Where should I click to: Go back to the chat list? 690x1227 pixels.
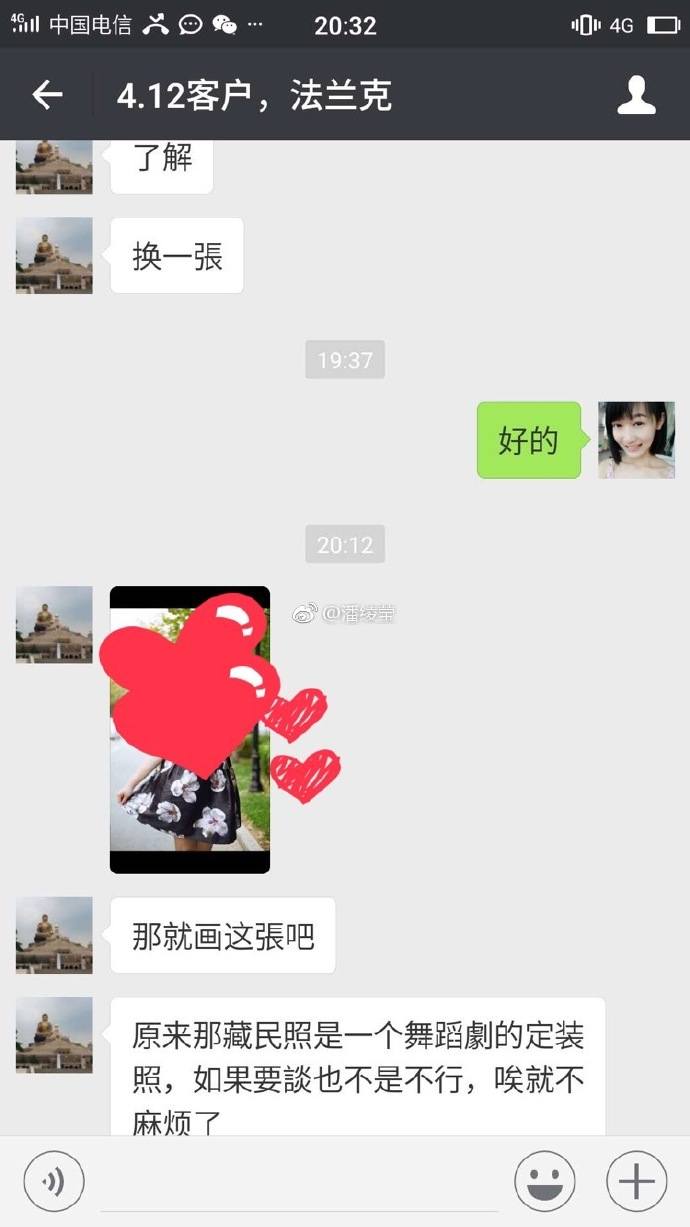(47, 95)
